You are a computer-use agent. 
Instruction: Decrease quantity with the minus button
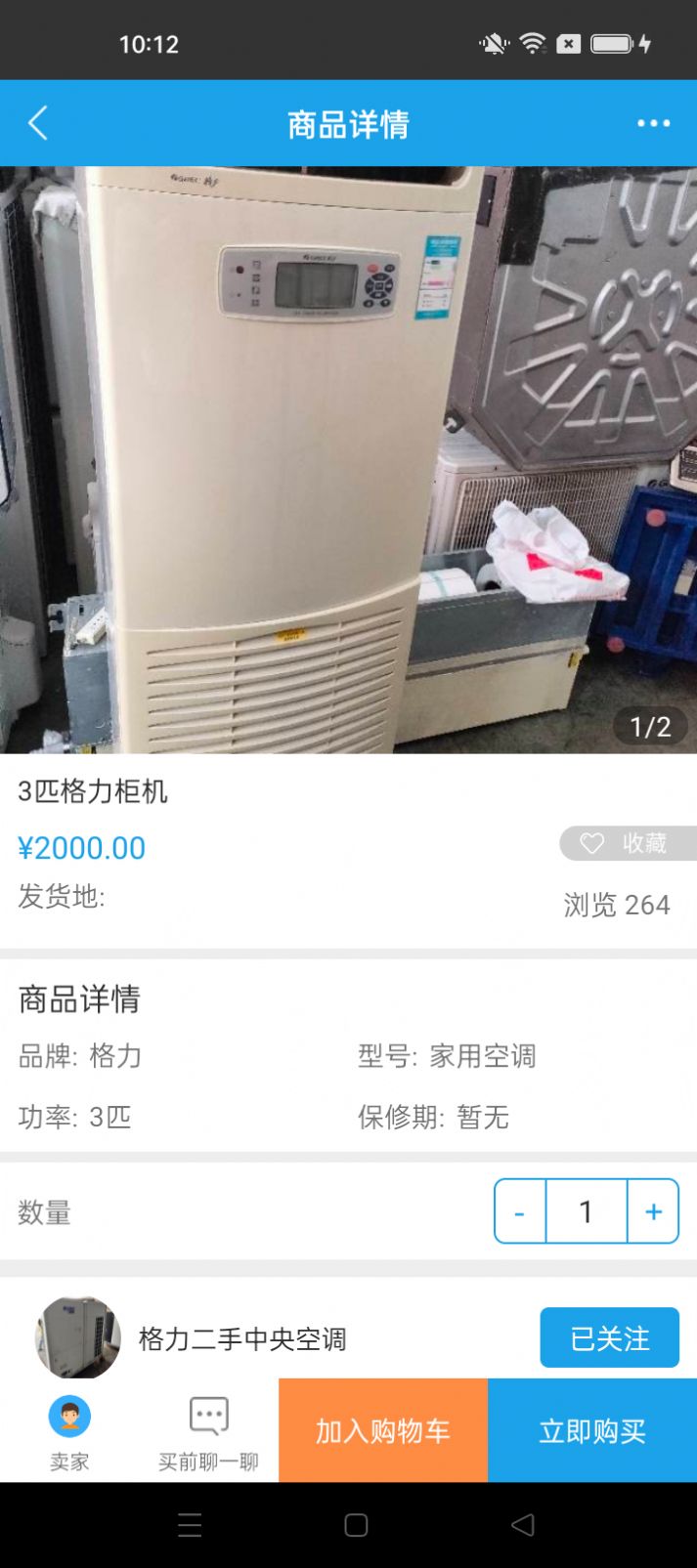(520, 1211)
